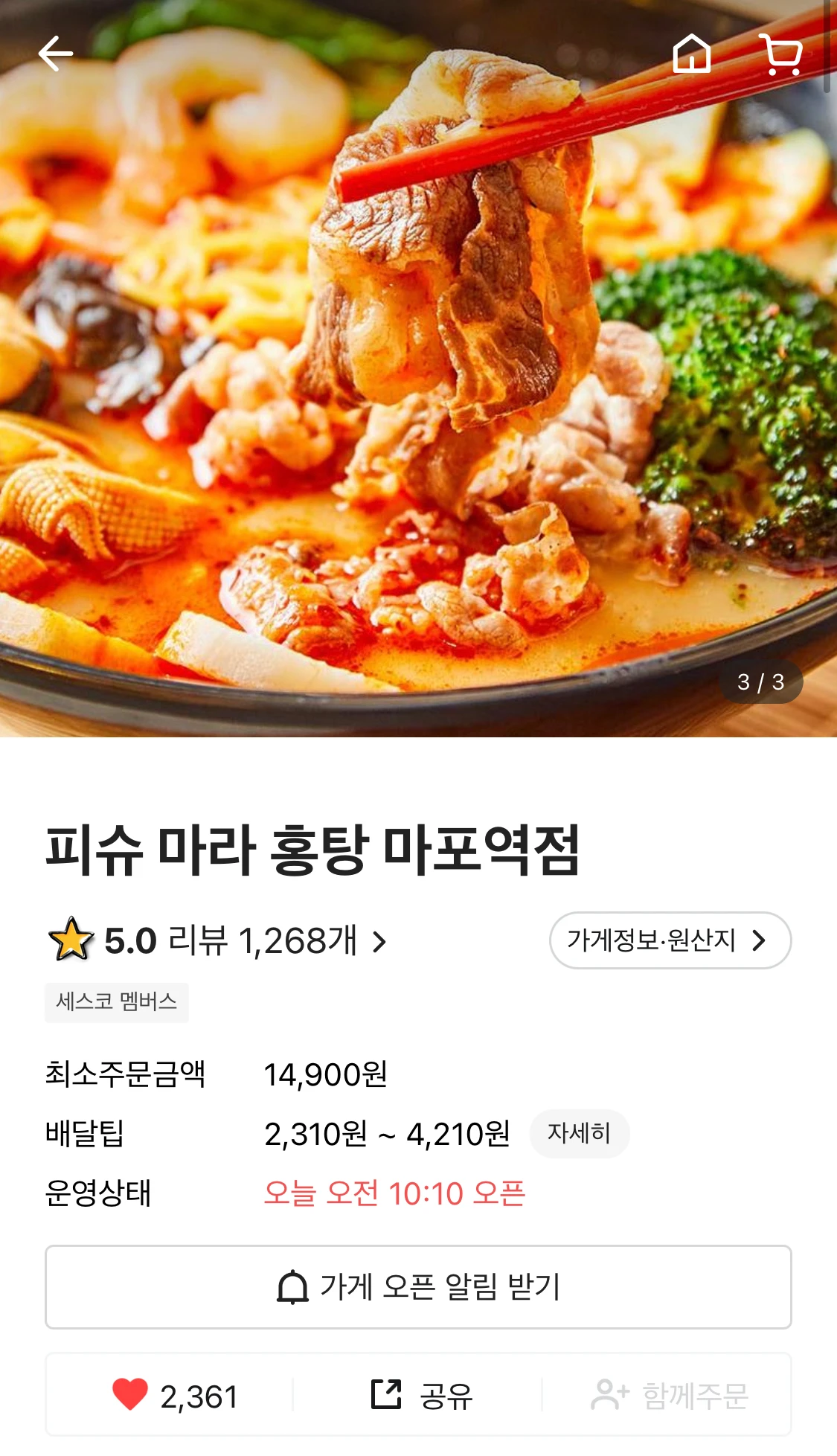837x1456 pixels.
Task: Tap 자세히 for delivery tip details
Action: (579, 1133)
